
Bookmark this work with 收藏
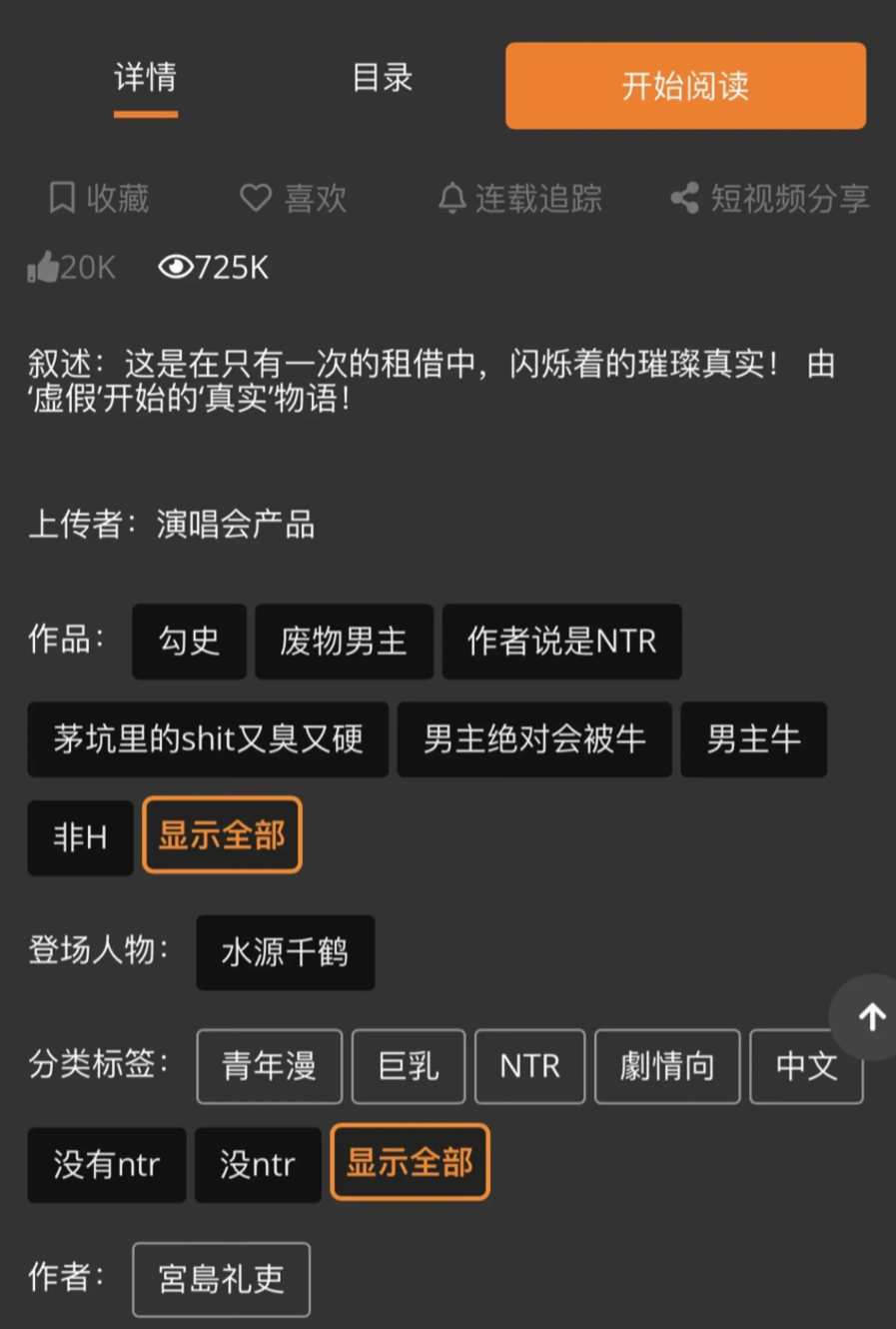(x=99, y=198)
